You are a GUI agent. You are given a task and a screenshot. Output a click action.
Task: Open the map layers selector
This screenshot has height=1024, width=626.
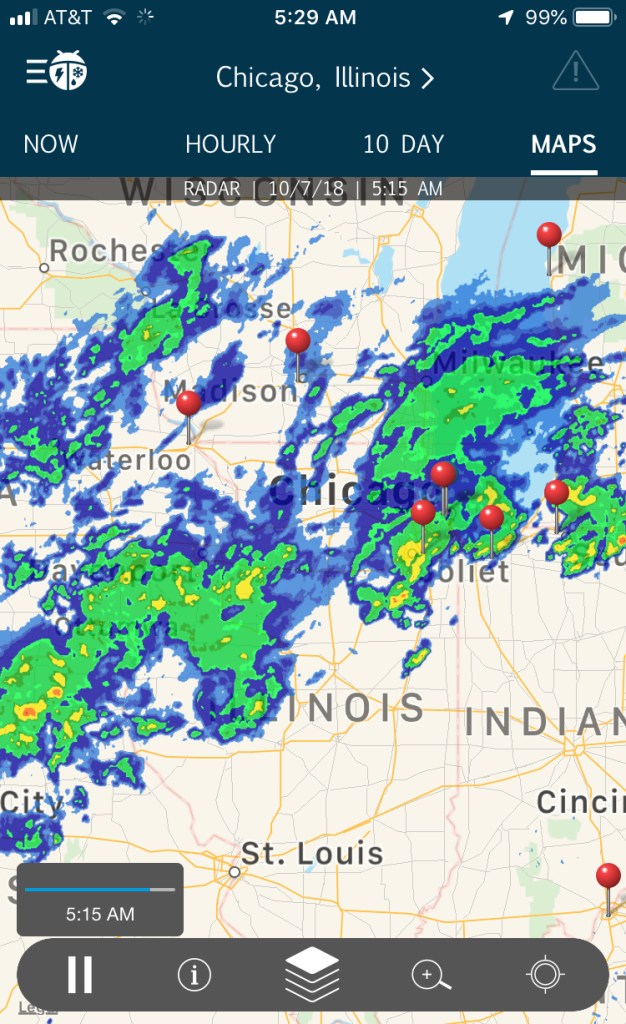pyautogui.click(x=312, y=974)
